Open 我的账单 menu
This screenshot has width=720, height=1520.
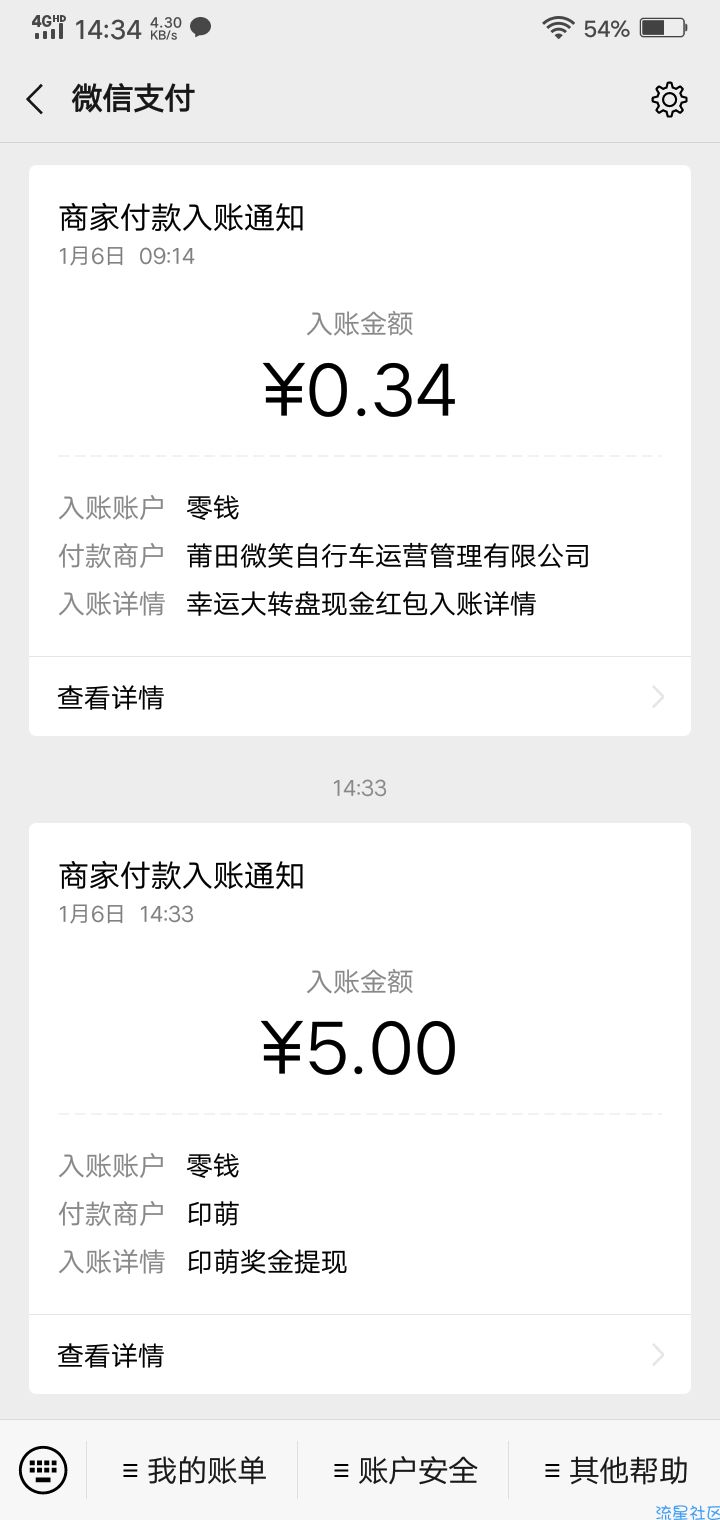193,1470
